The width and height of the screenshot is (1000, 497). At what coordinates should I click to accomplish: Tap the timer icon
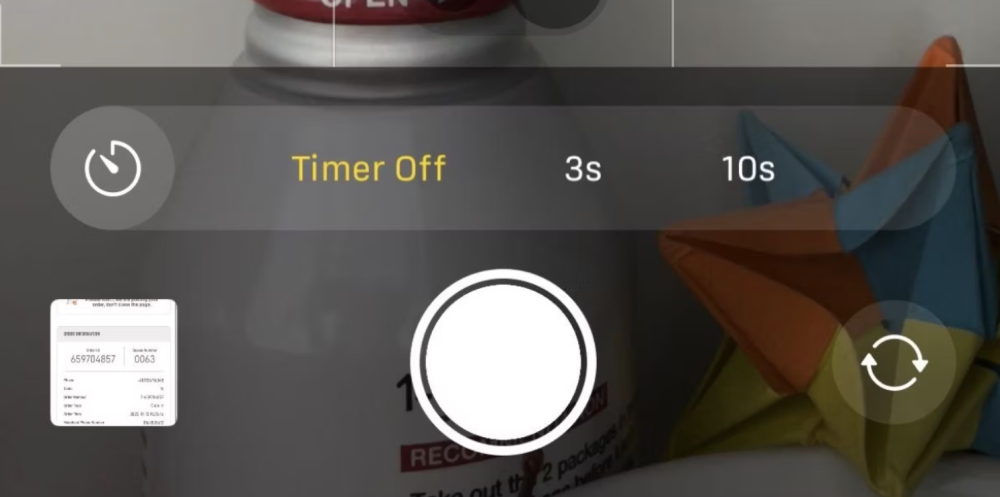[112, 169]
